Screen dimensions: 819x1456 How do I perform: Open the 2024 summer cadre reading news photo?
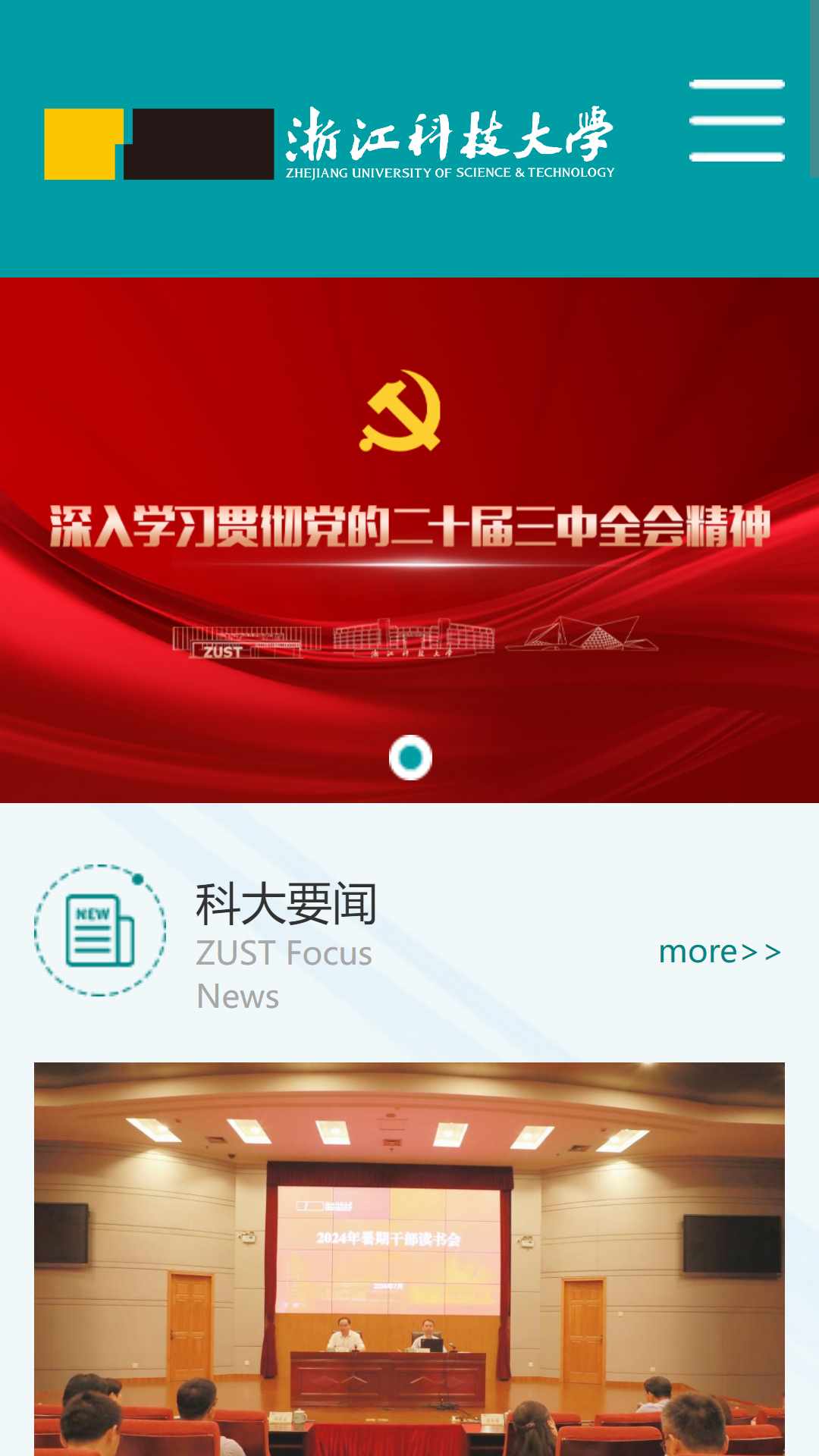[409, 1259]
